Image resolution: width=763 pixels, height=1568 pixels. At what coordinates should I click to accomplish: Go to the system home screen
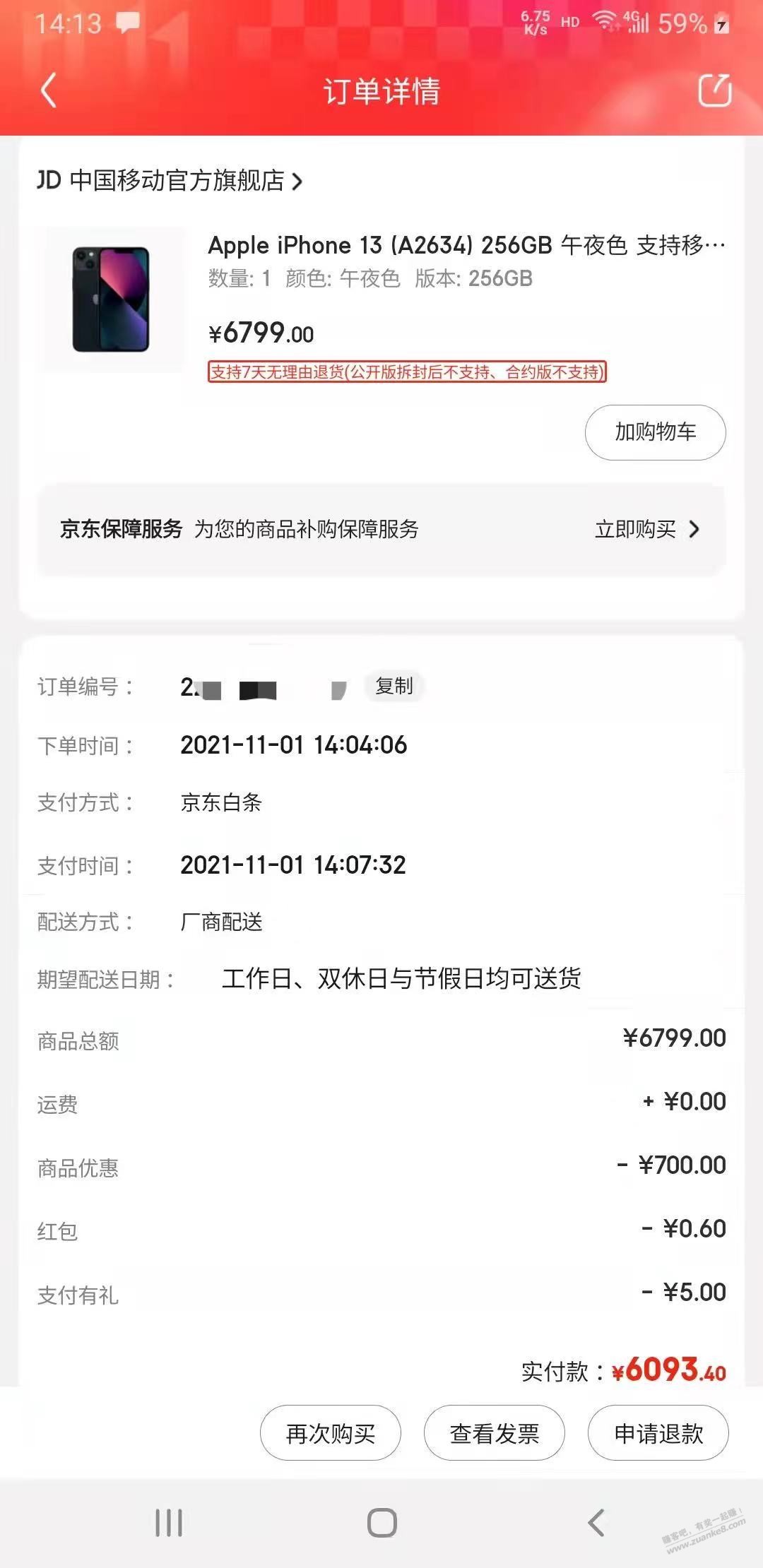381,1522
